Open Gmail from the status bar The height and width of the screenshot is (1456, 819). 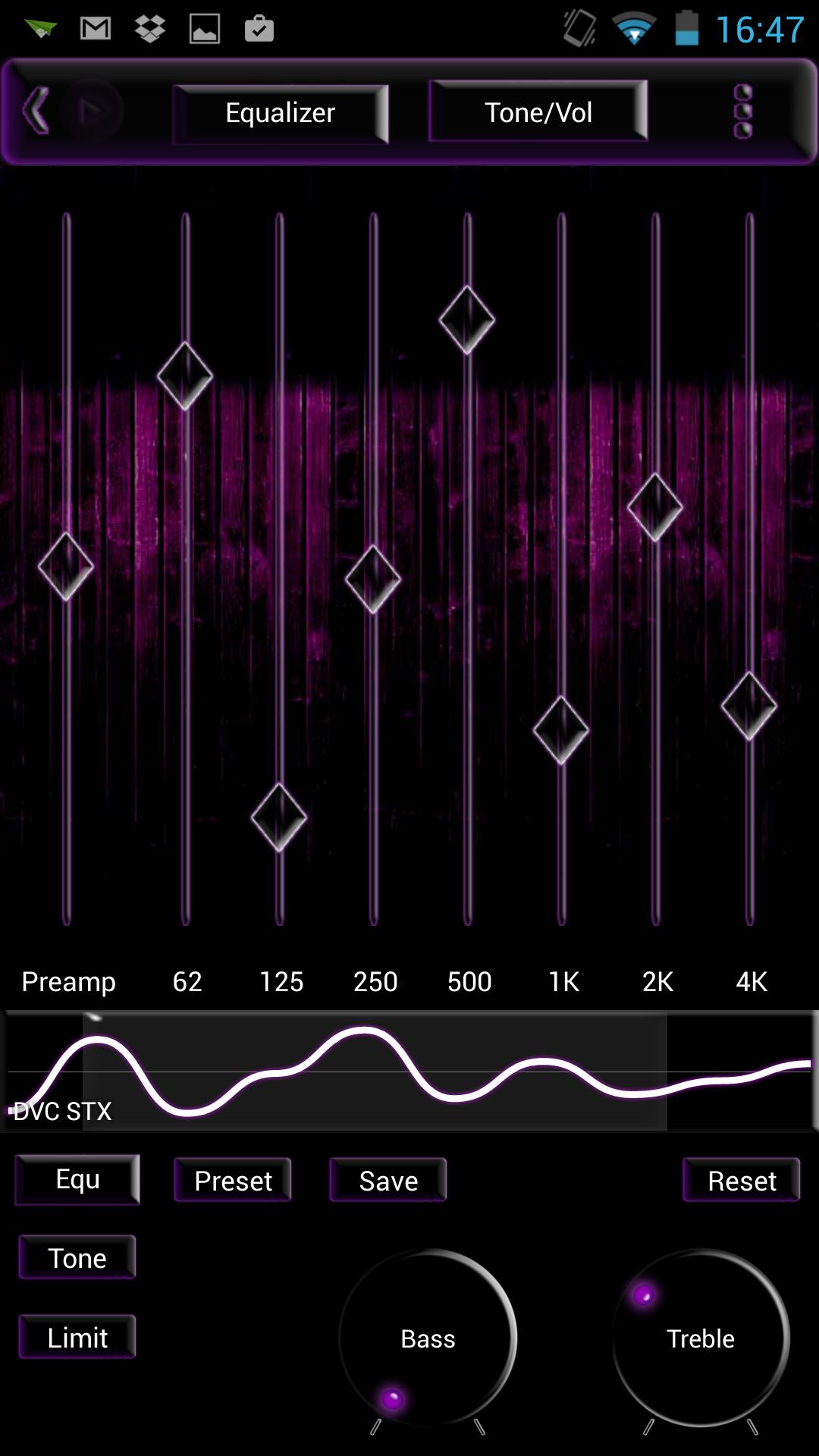95,29
